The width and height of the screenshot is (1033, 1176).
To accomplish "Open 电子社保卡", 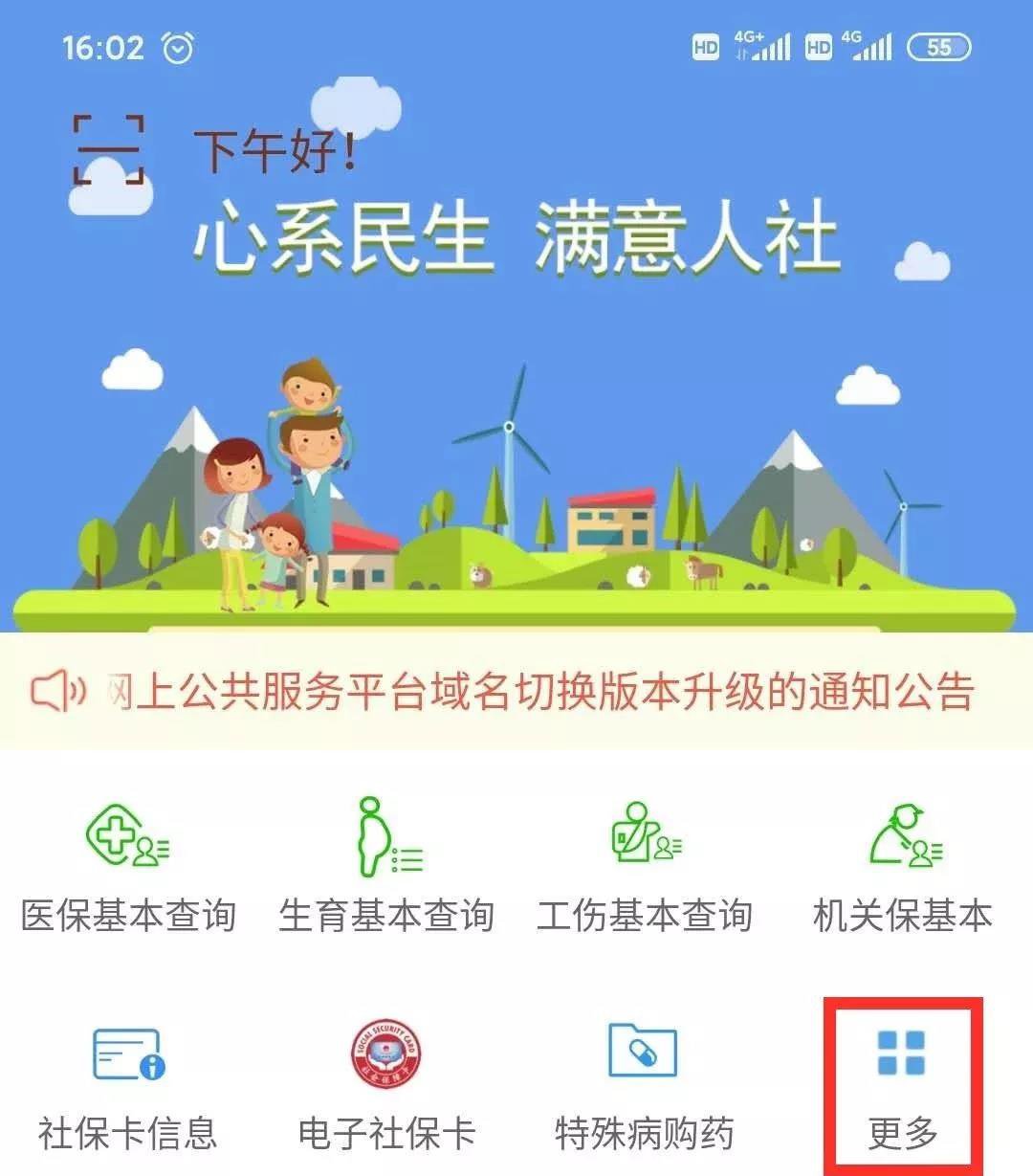I will (386, 1086).
